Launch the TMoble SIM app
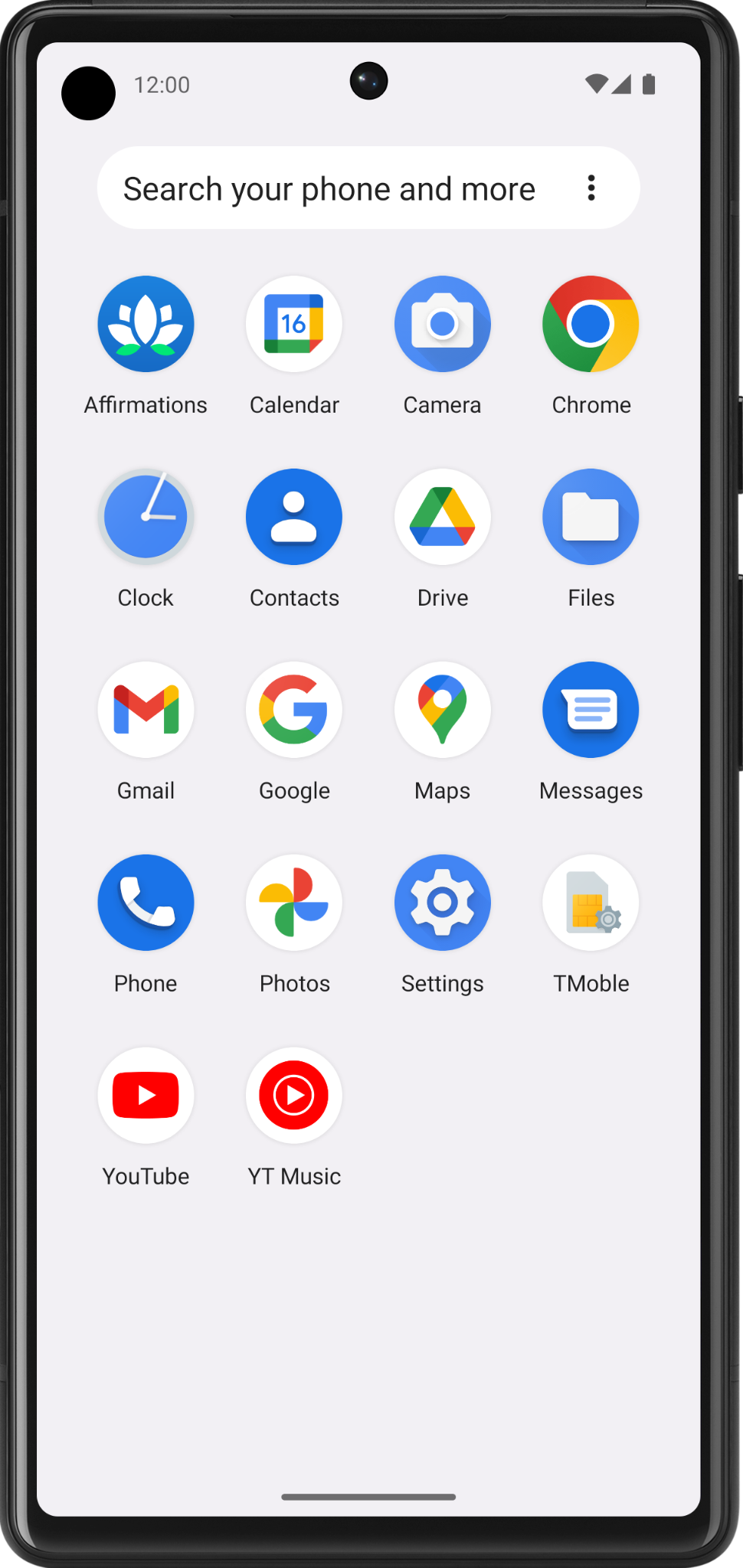 coord(591,903)
